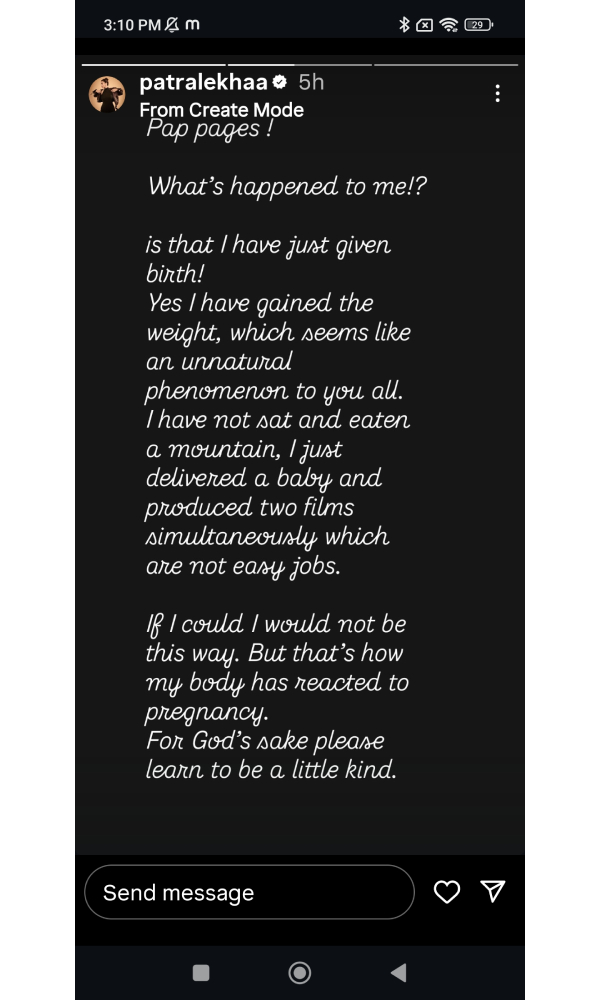
Task: Tap the Send message field
Action: coord(249,892)
